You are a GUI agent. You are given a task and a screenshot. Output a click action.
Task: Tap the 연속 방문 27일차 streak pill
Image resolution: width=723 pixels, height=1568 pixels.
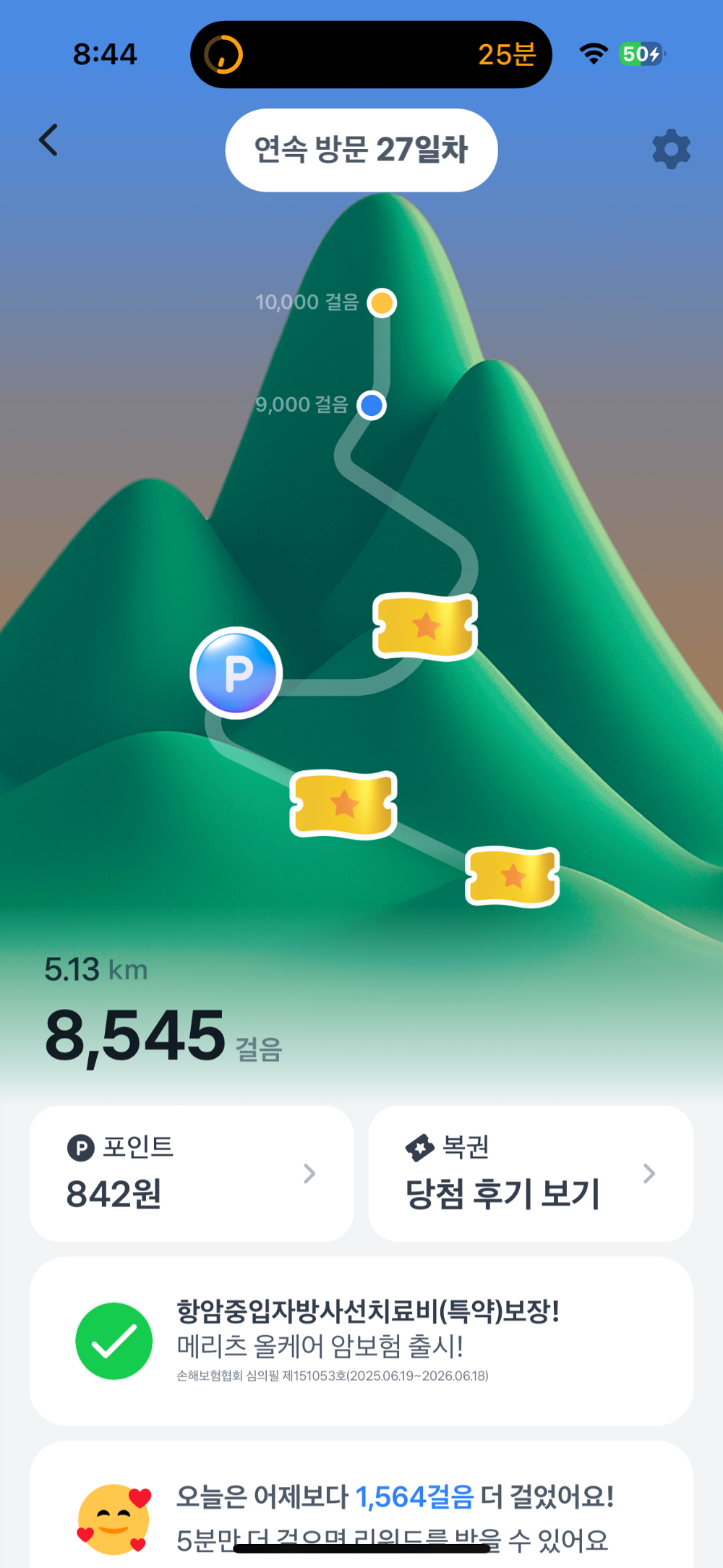361,150
